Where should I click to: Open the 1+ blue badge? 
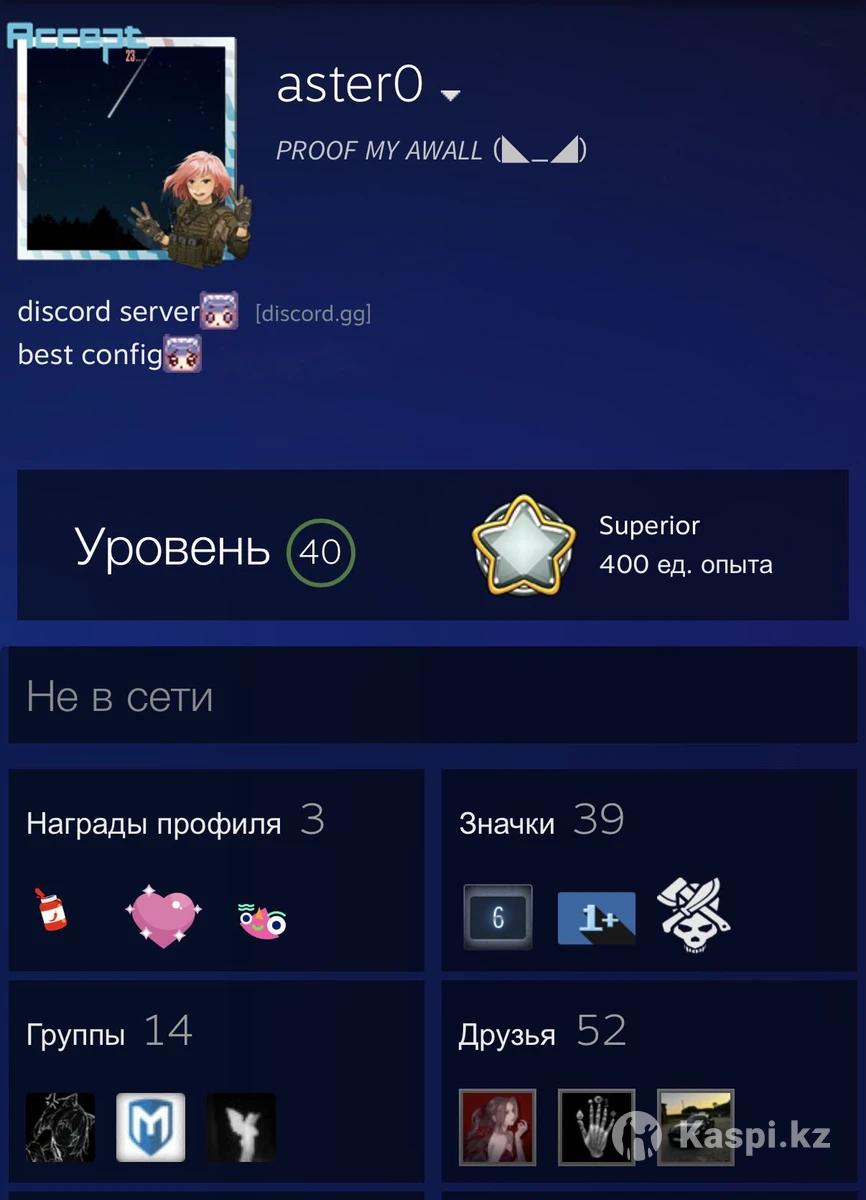point(596,918)
